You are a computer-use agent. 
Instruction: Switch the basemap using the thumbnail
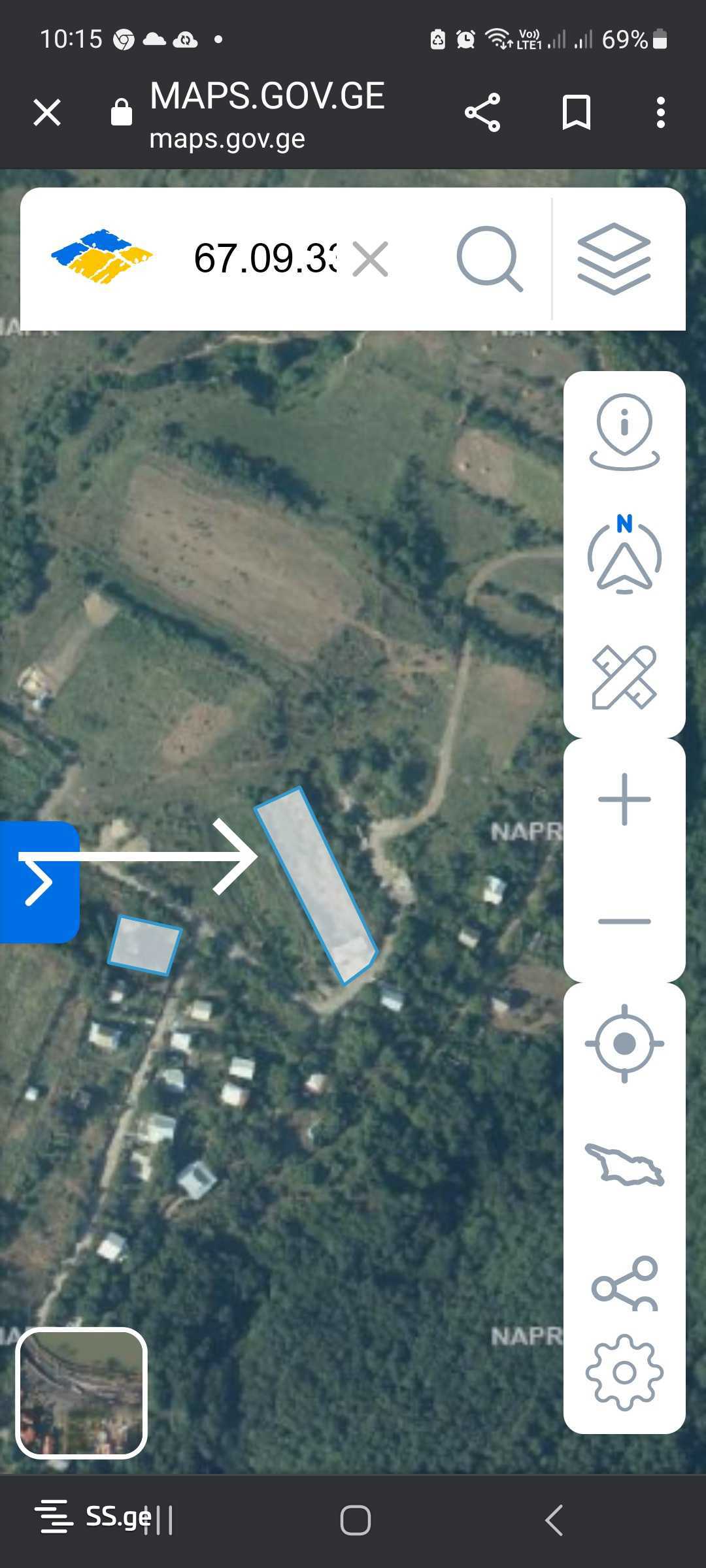coord(81,1393)
